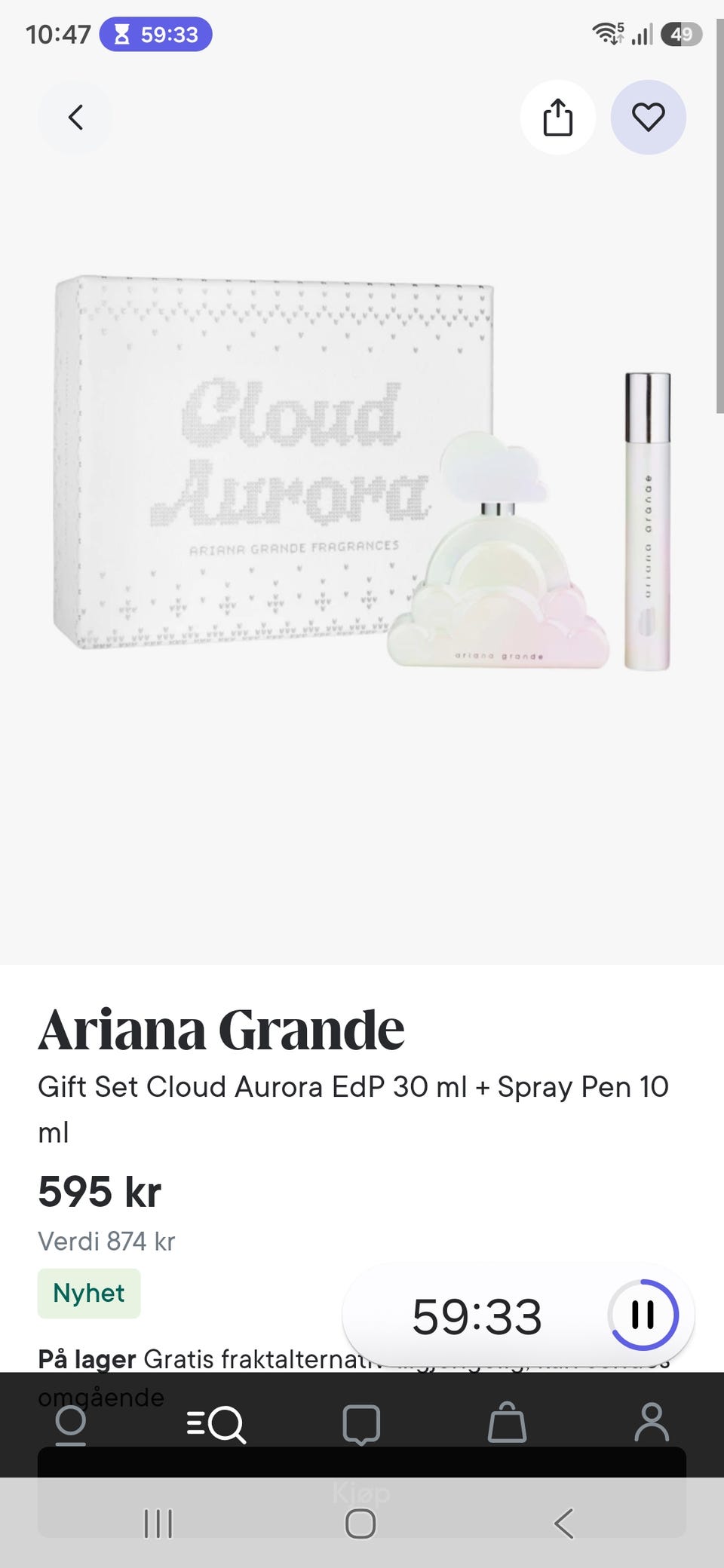Add gift set to favorites with heart
The height and width of the screenshot is (1568, 724).
(649, 118)
